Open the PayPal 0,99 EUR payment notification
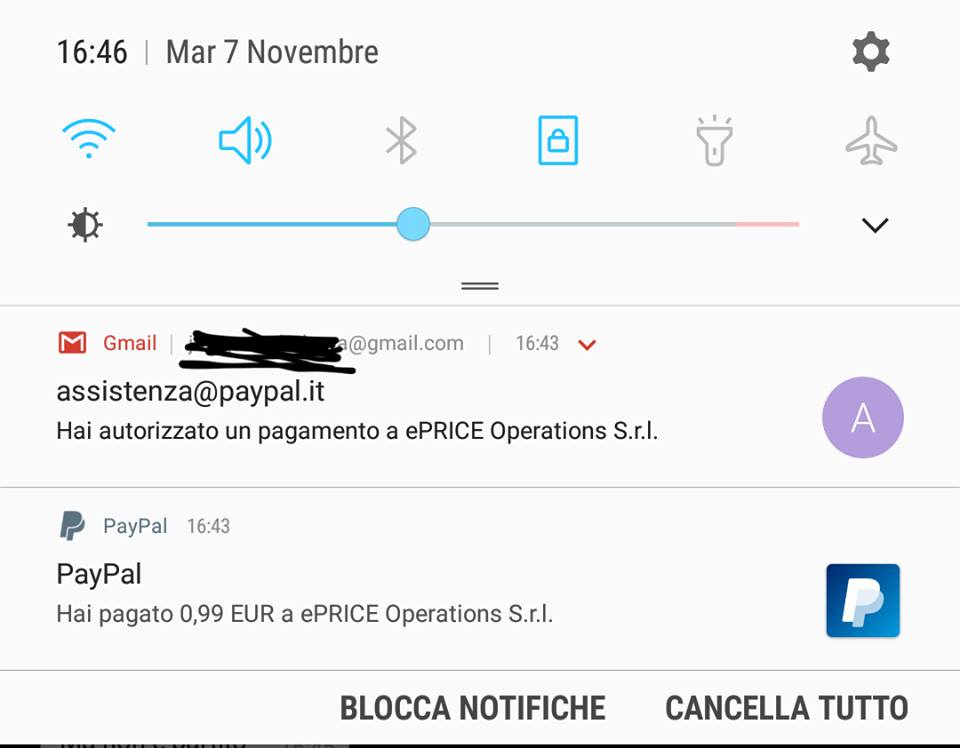The width and height of the screenshot is (960, 748). pos(400,595)
